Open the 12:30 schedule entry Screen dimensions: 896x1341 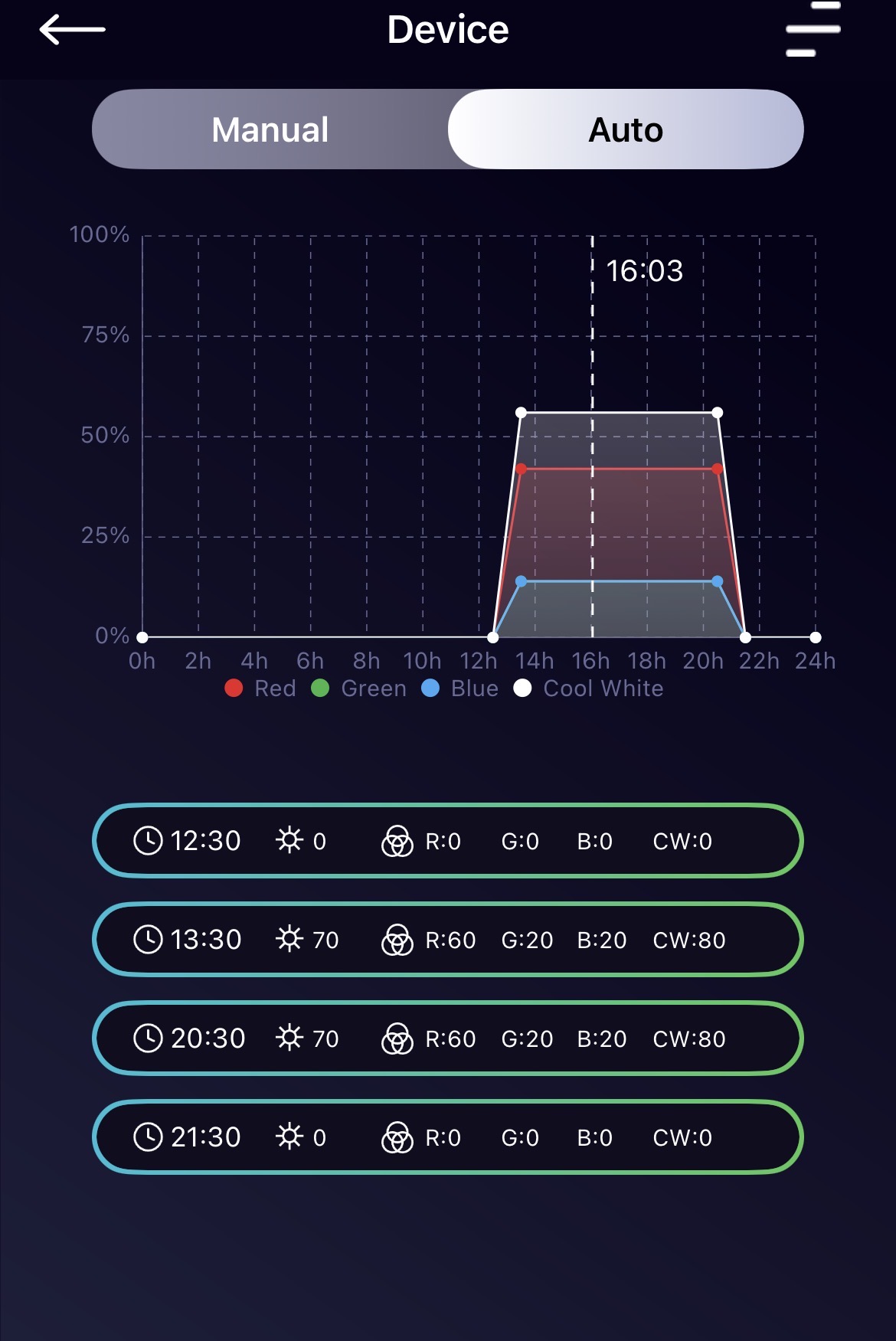coord(448,841)
